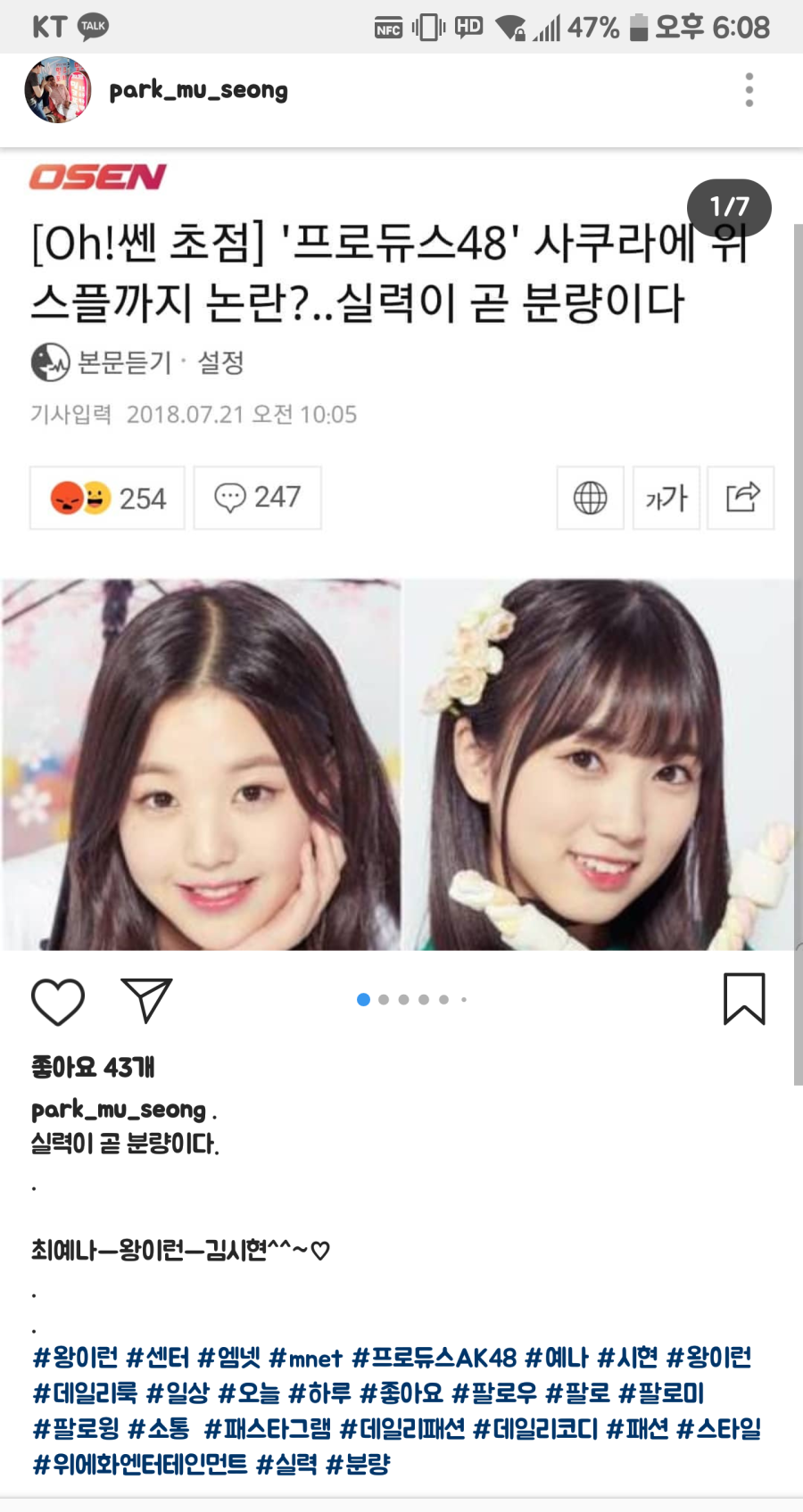Tap the park_mu_seong username beside the avatar
Screen dimensions: 803x1512
[198, 90]
